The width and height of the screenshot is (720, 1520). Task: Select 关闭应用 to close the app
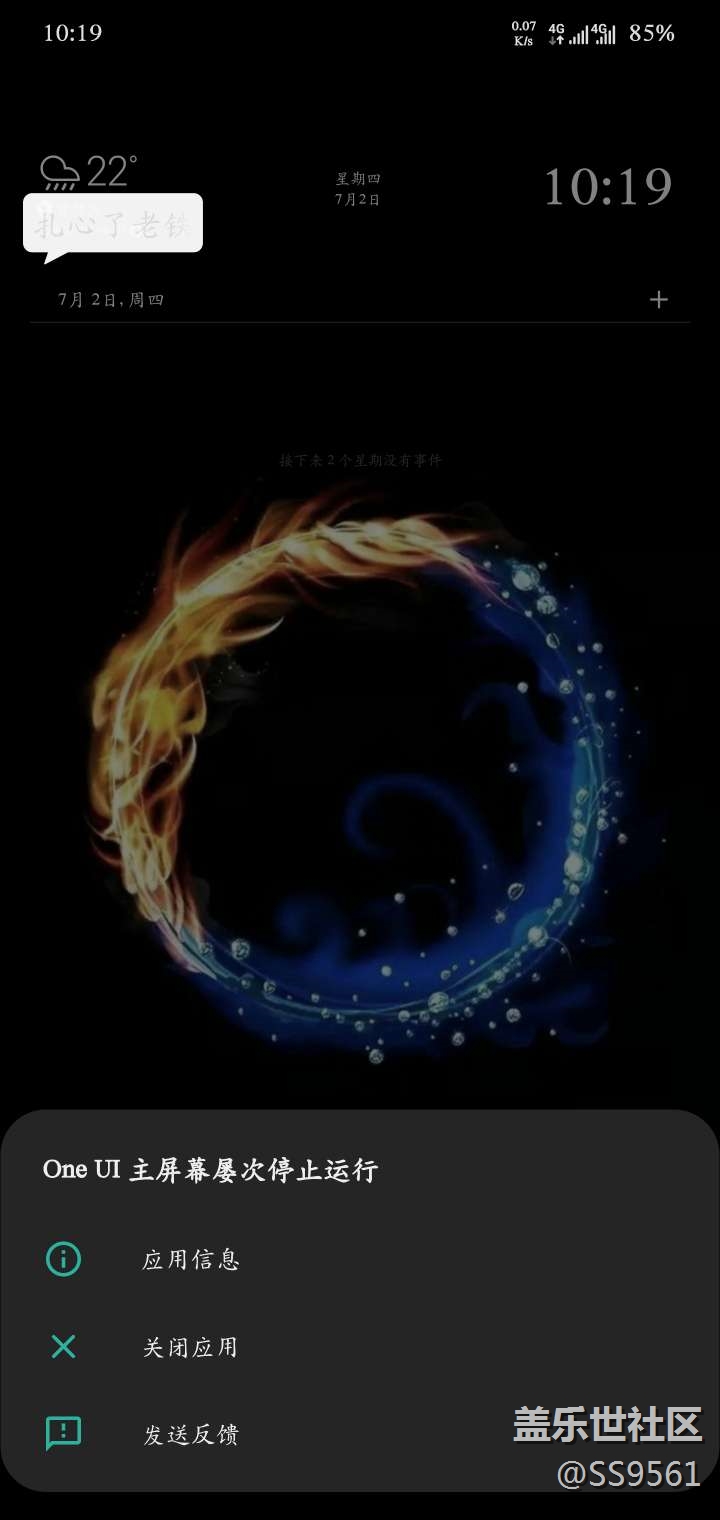coord(190,1347)
